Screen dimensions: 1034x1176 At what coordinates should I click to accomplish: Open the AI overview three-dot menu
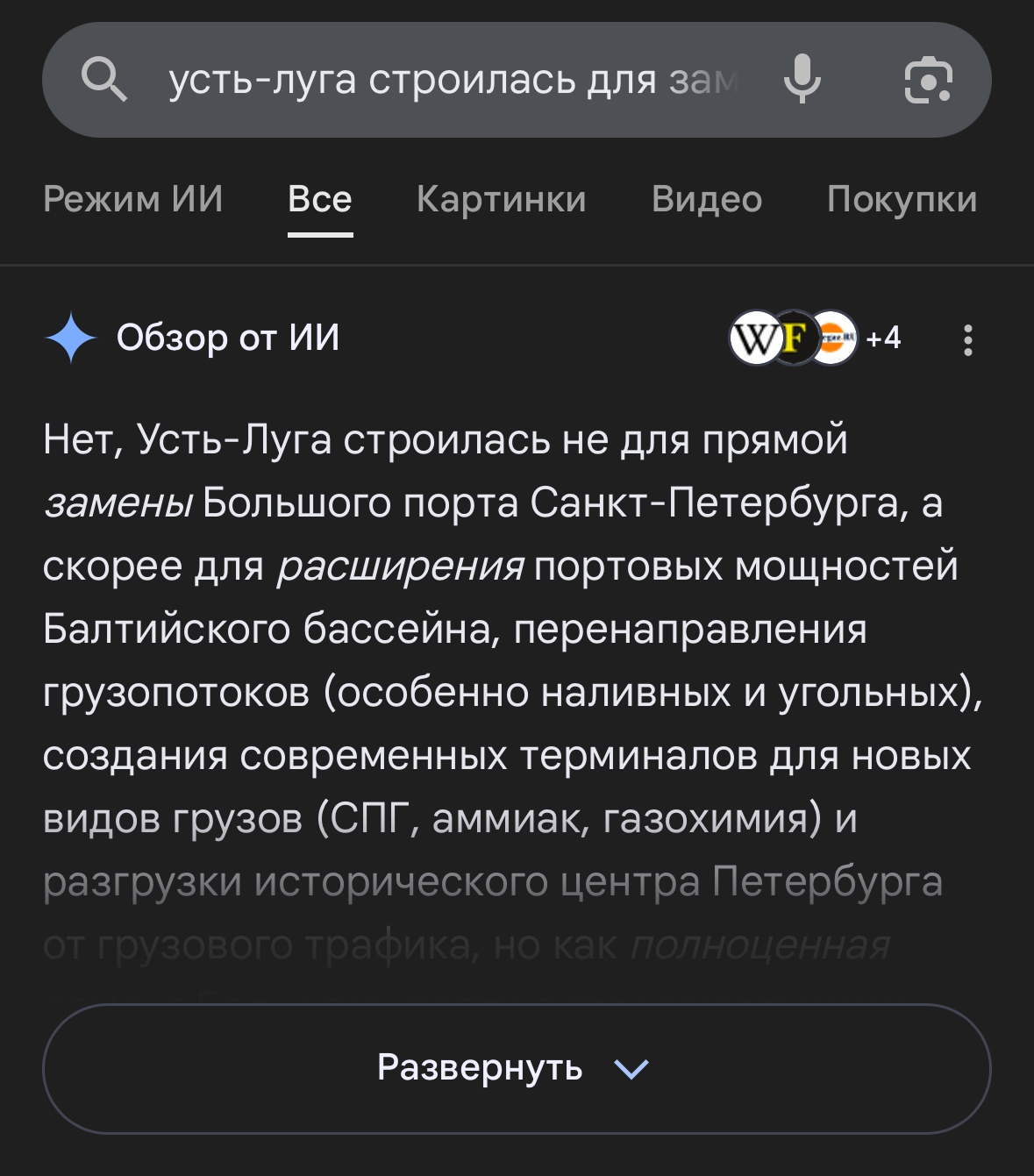click(x=967, y=339)
